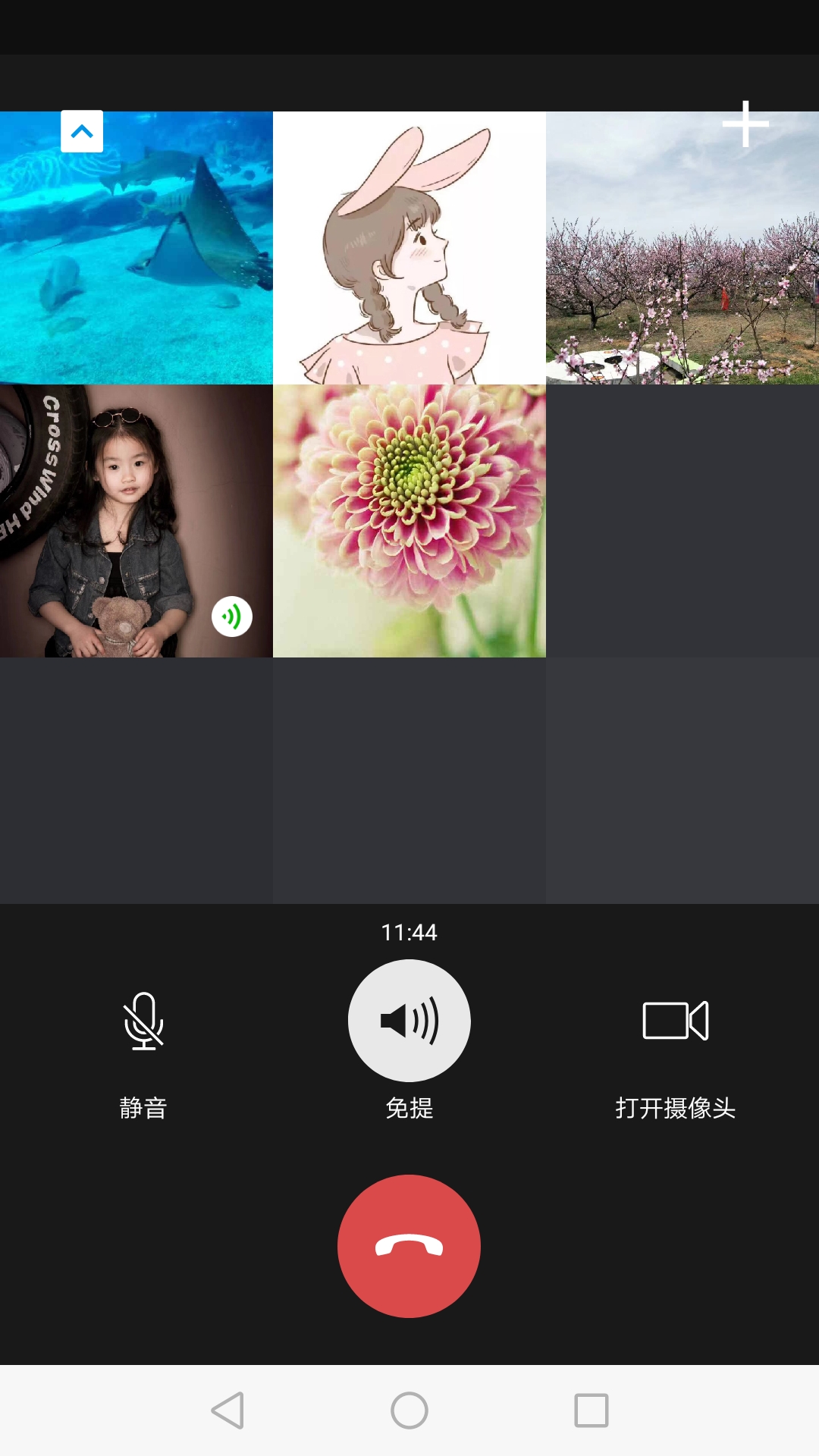
Task: Add a new participant to call
Action: pyautogui.click(x=745, y=124)
